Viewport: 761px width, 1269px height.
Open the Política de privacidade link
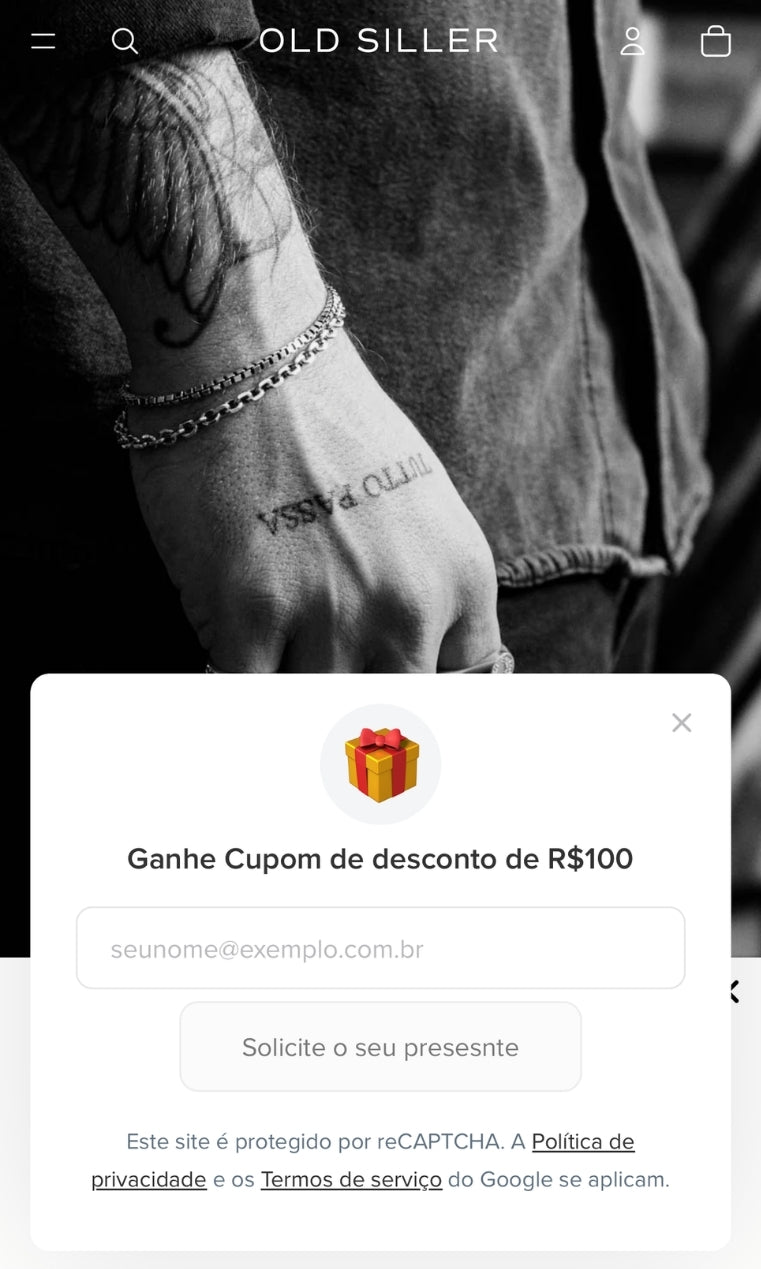[x=582, y=1142]
